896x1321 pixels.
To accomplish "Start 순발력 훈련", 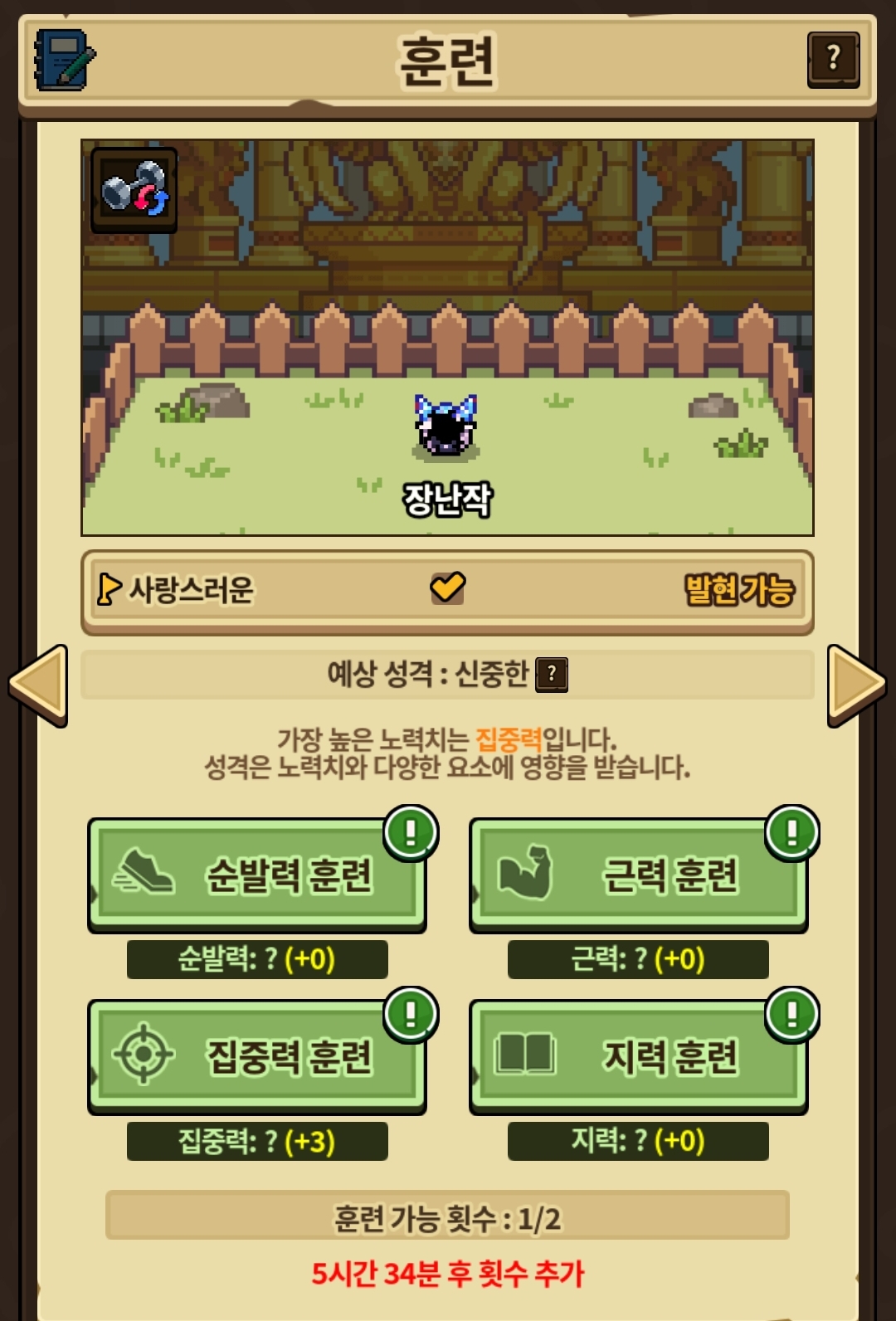I will click(257, 875).
